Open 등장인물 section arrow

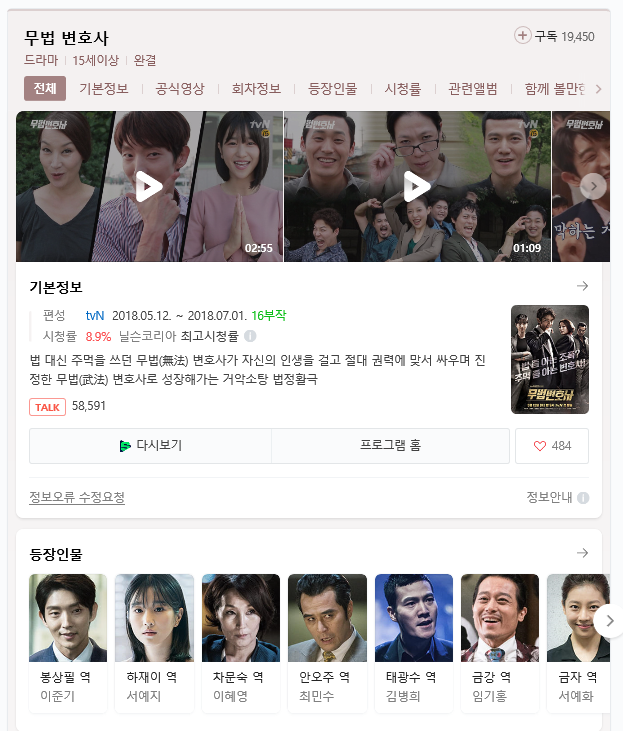[582, 553]
